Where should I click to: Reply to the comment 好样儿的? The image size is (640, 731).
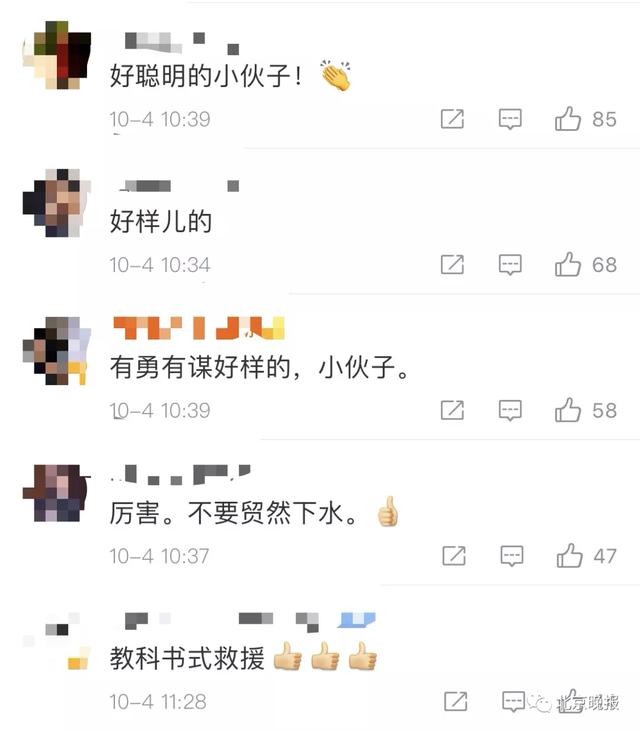coord(511,264)
